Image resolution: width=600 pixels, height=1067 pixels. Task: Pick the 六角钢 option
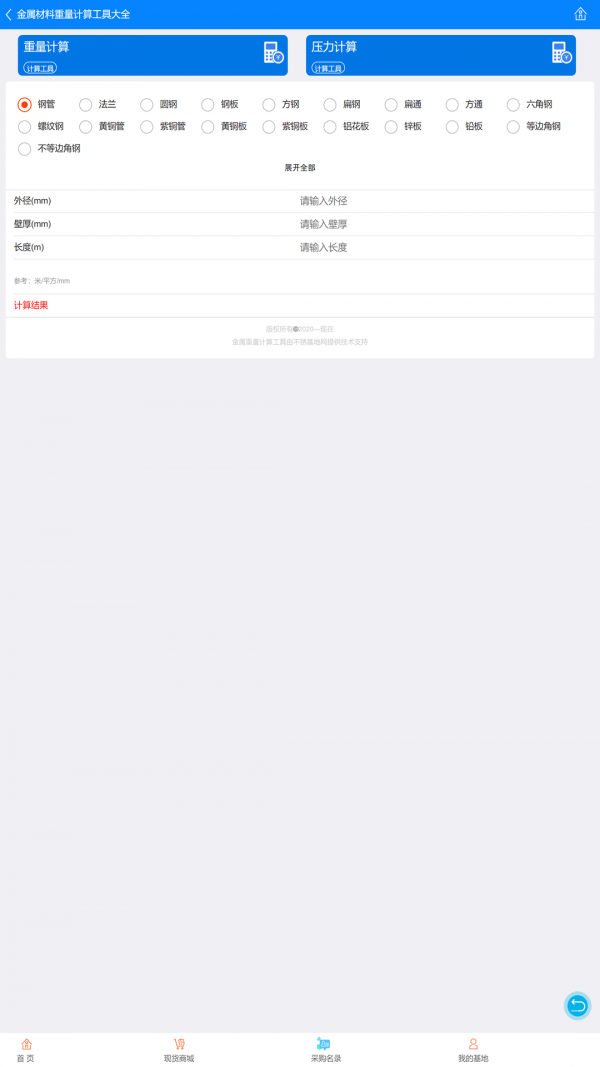pos(513,104)
